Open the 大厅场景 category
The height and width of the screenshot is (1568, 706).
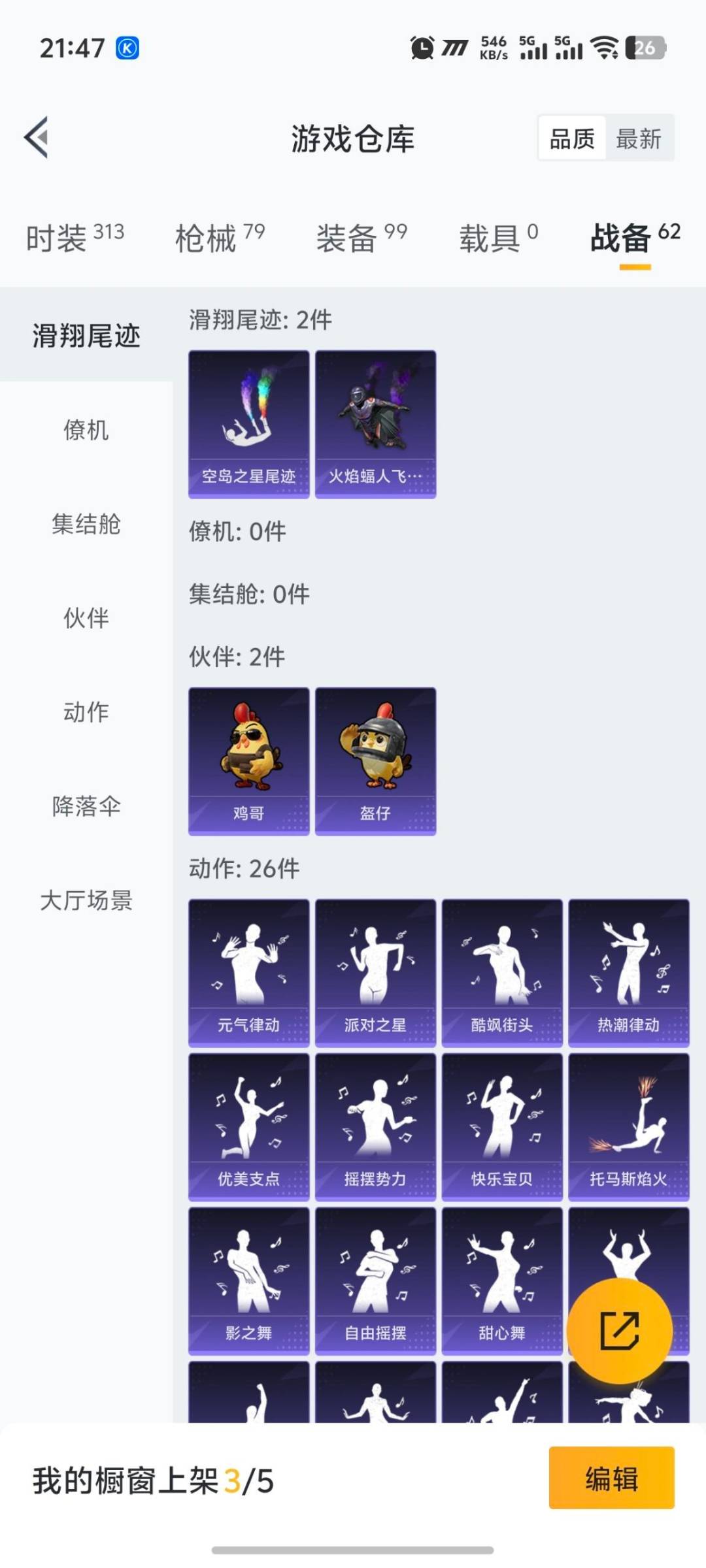click(87, 902)
